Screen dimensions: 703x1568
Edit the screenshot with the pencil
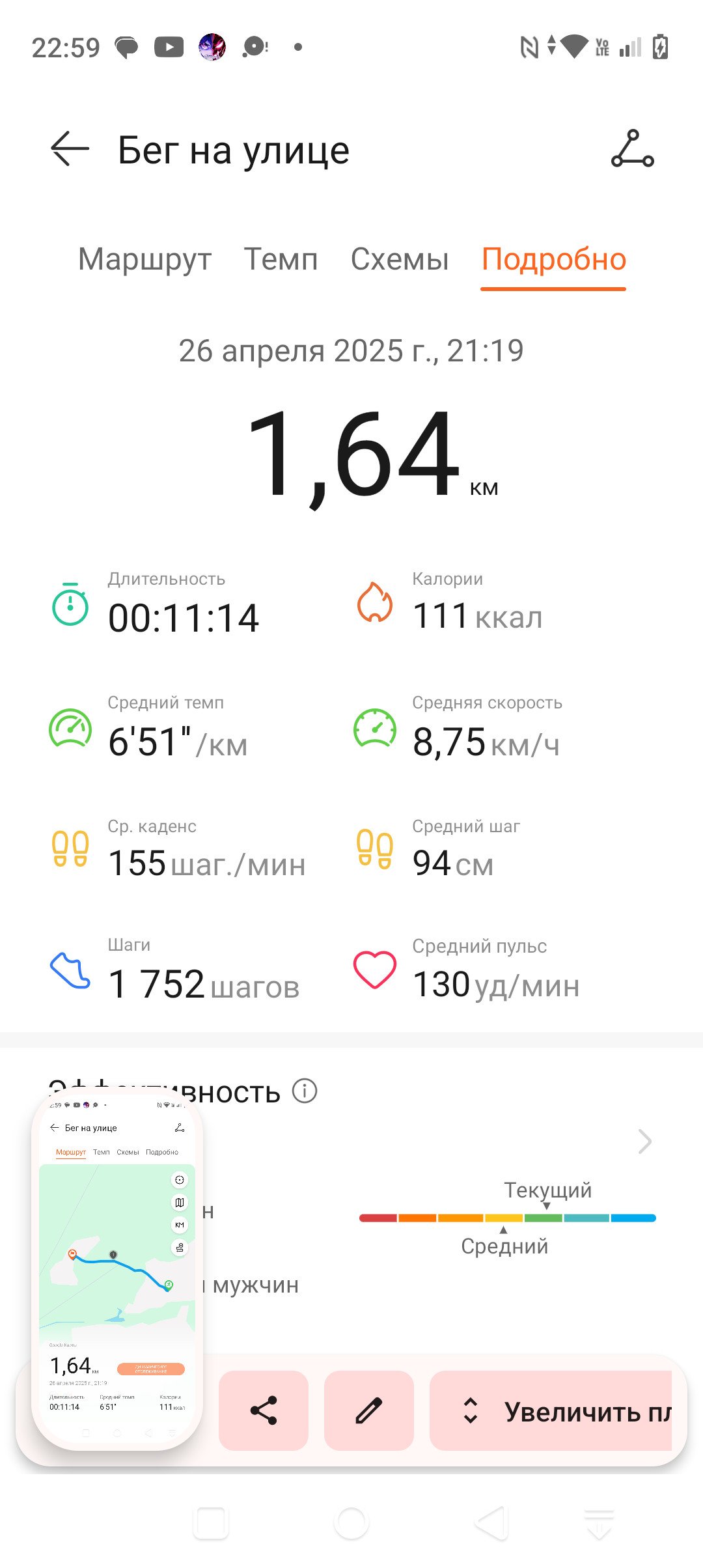(369, 1410)
